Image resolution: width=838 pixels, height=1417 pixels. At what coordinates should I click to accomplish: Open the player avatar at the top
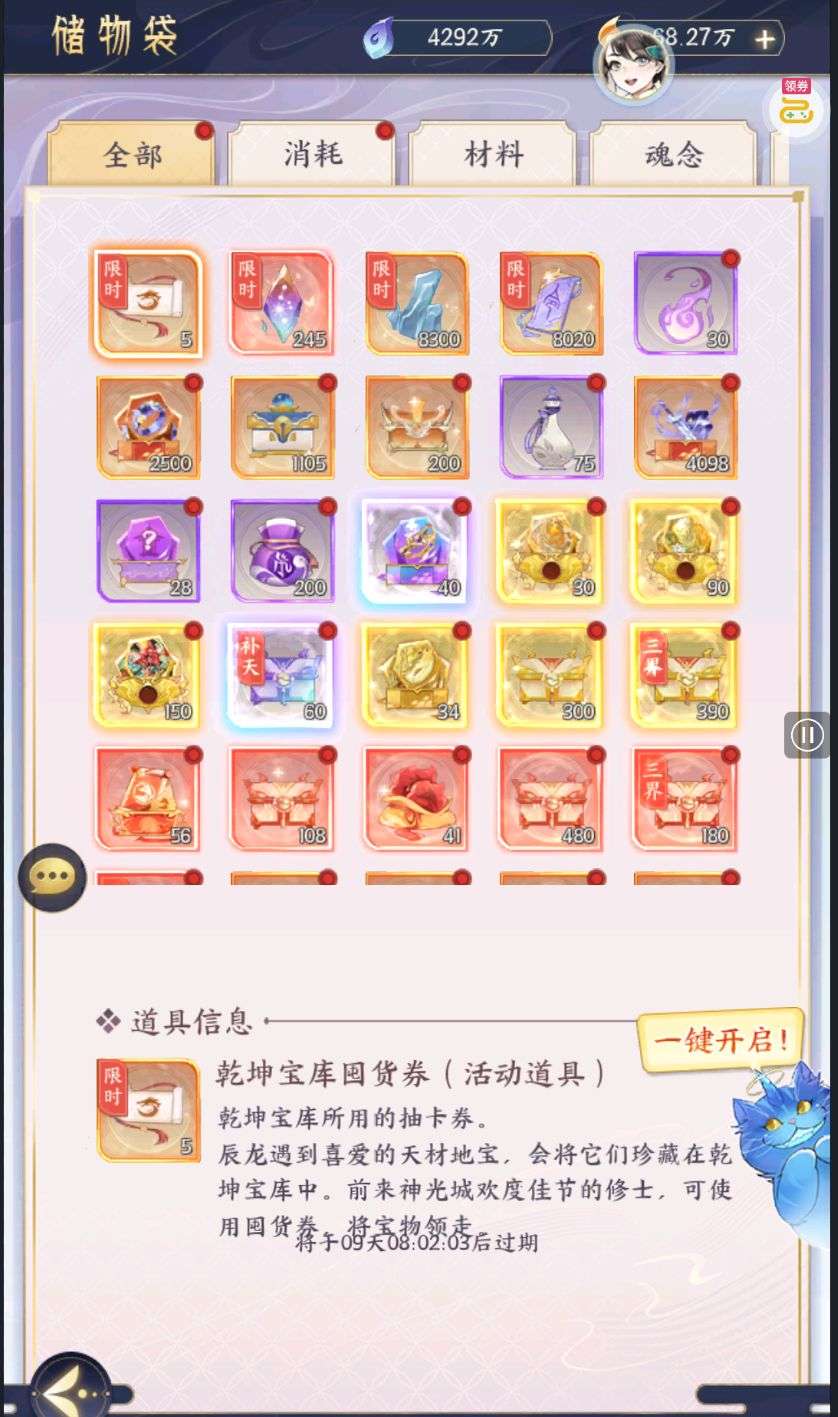tap(633, 57)
